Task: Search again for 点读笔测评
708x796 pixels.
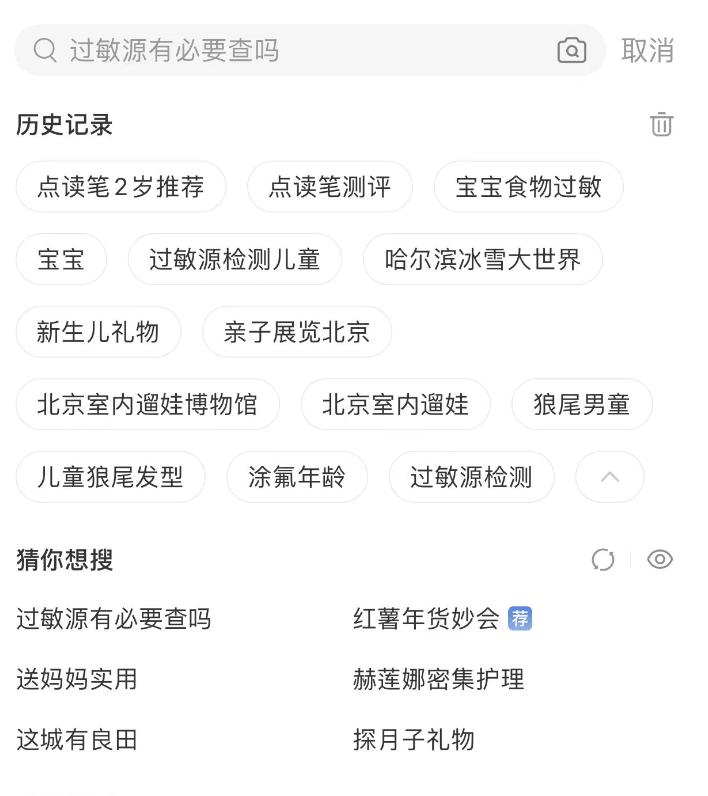Action: click(330, 187)
